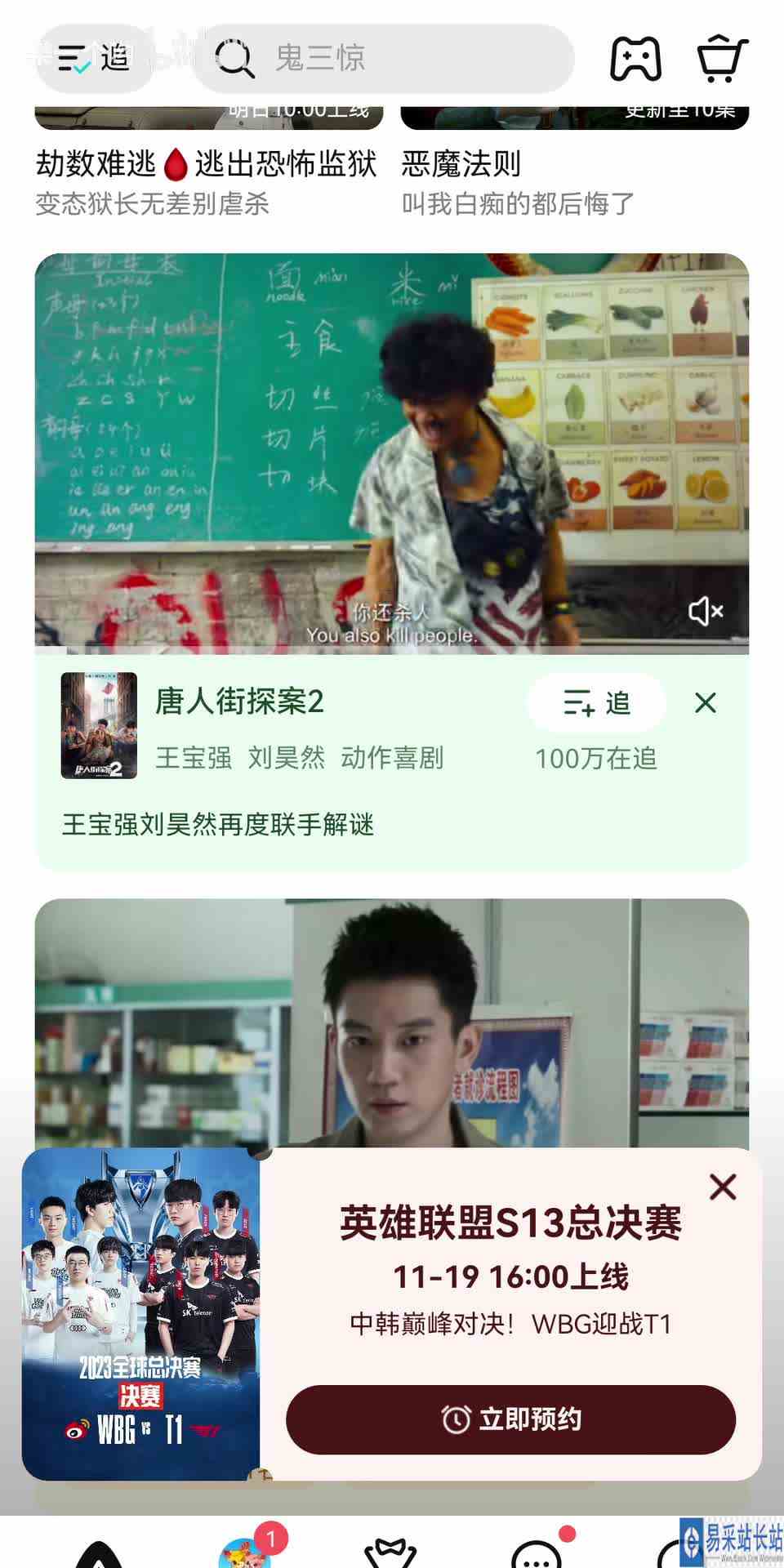Close the 英雄联盟S13总决赛 popup

tap(723, 1187)
